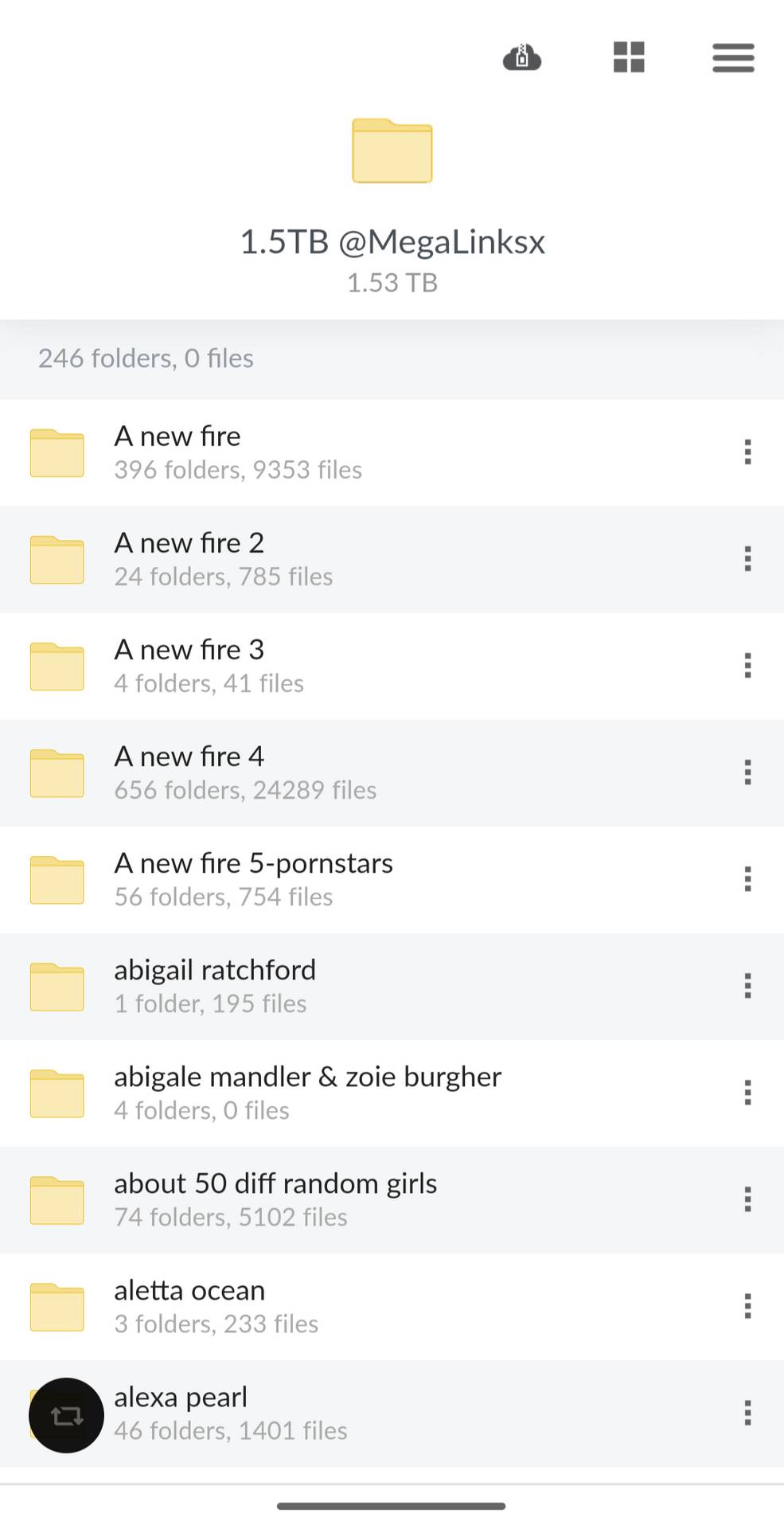Tap the floating transfers button
784x1529 pixels.
click(x=66, y=1415)
